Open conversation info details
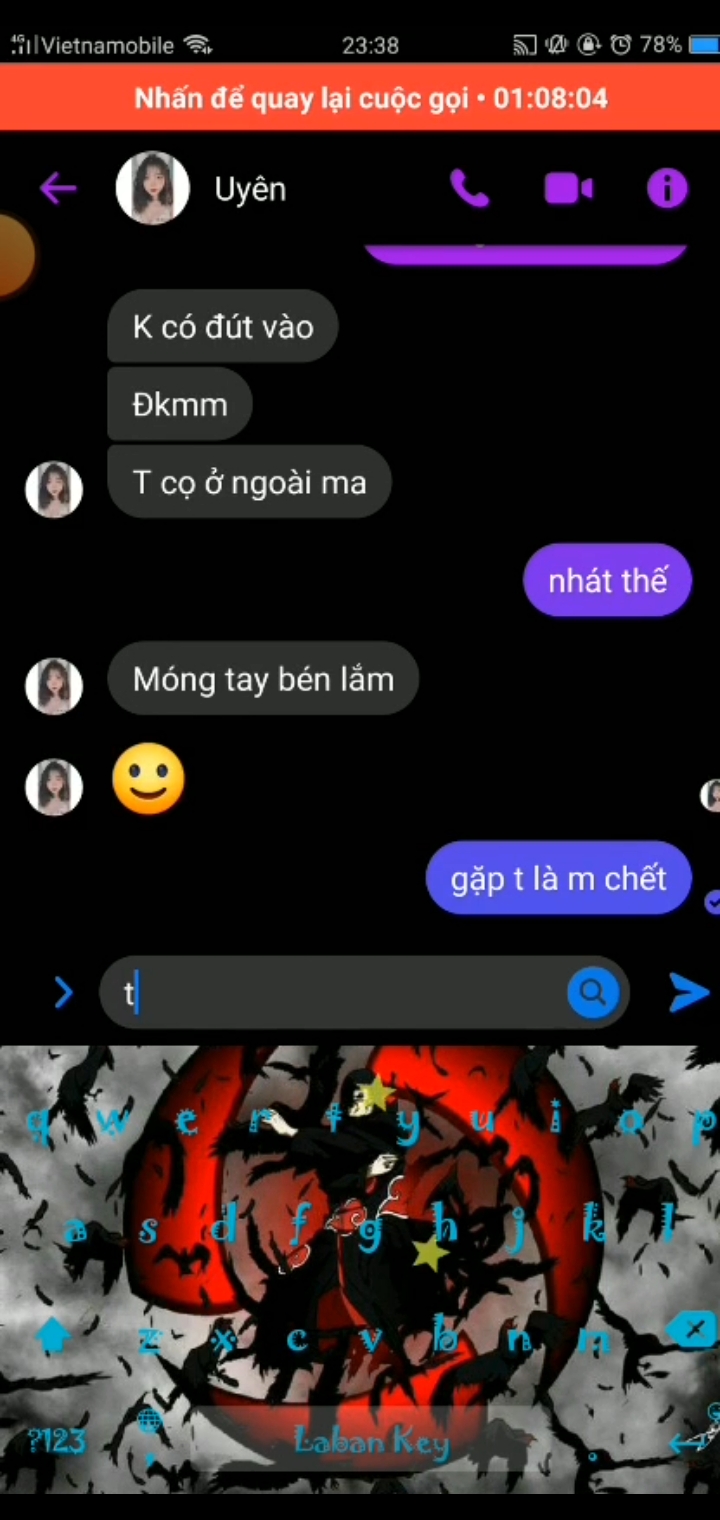The width and height of the screenshot is (720, 1520). pos(667,188)
